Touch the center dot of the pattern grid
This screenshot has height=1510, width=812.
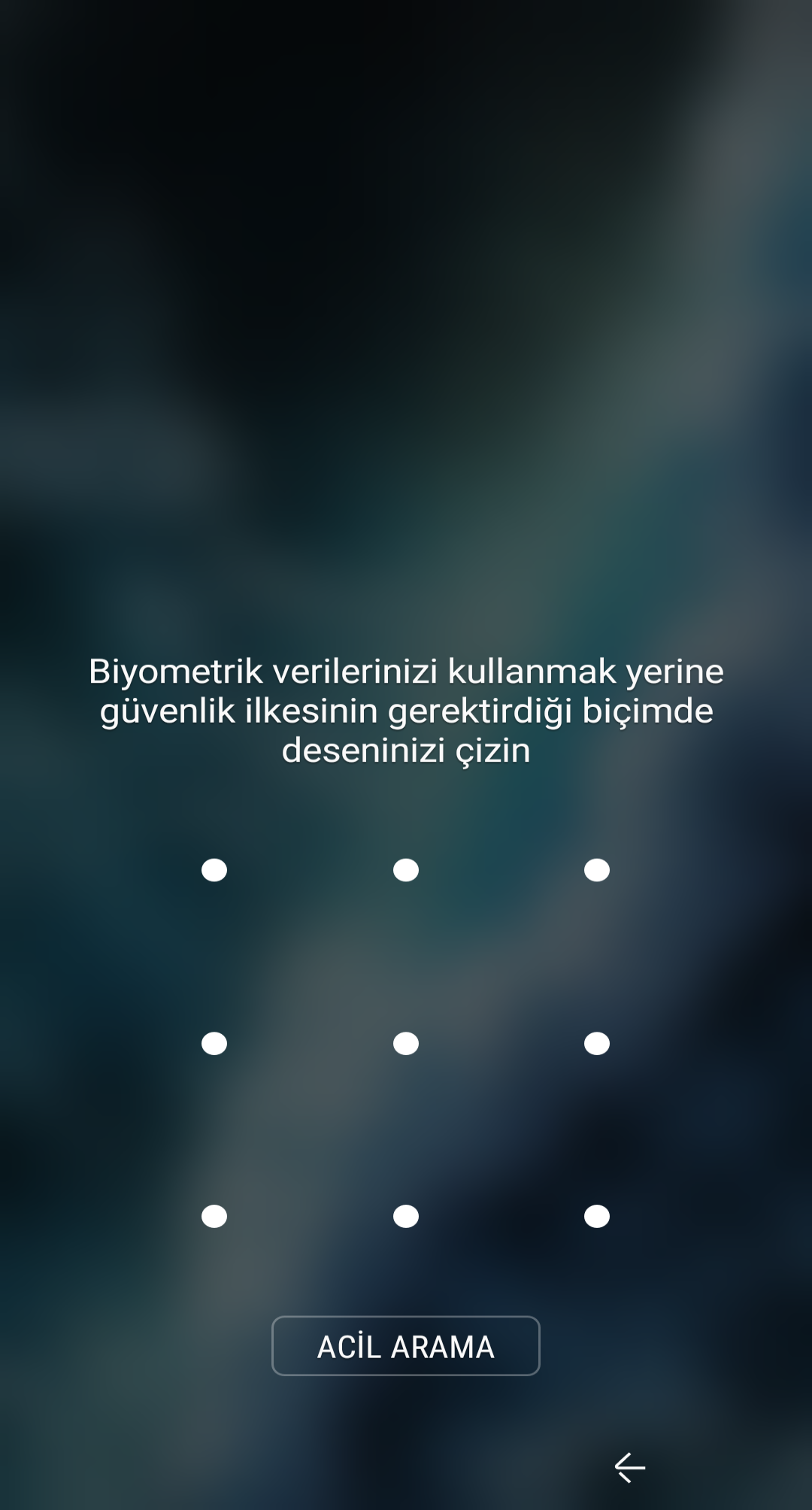click(x=406, y=1044)
